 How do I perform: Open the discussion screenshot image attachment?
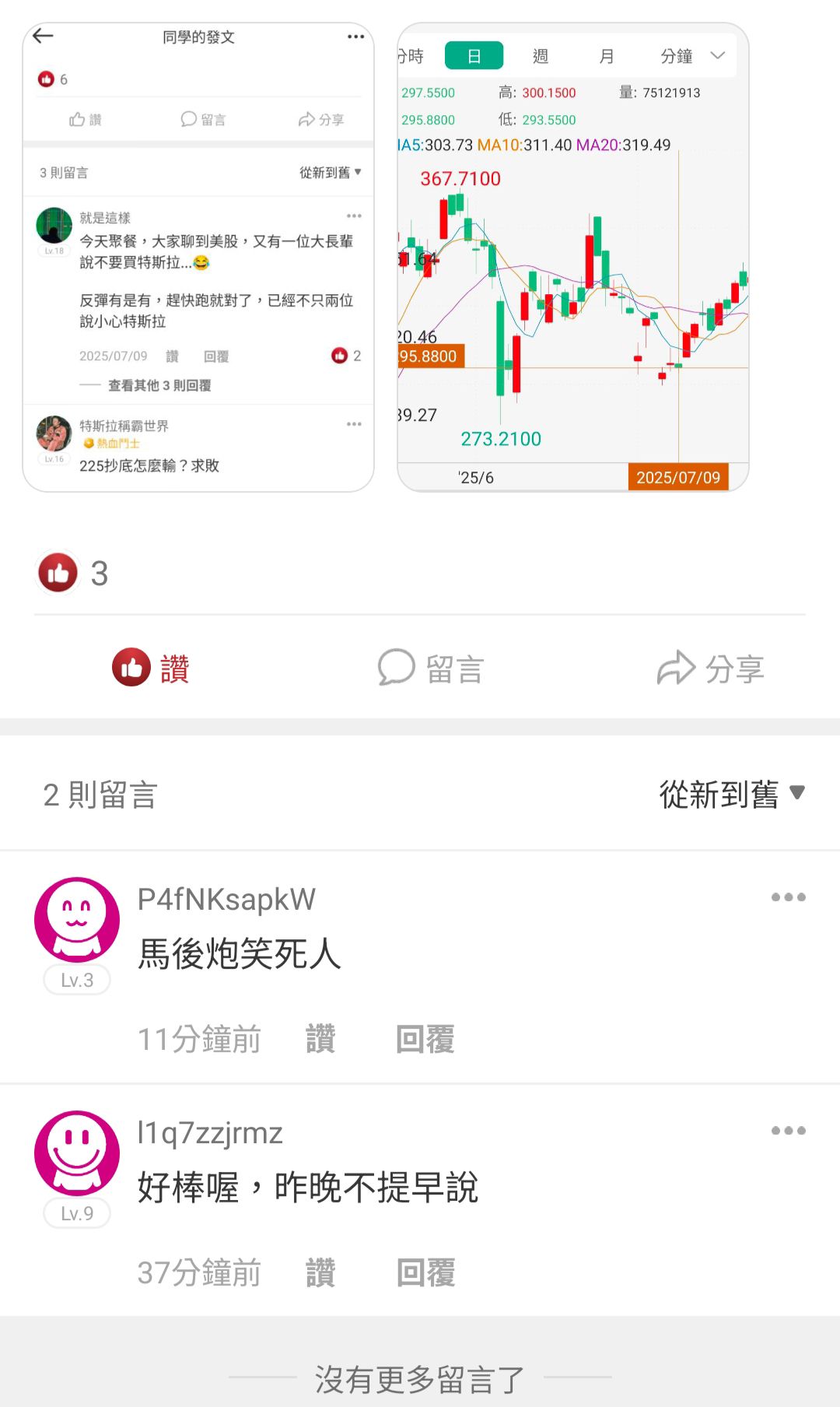coord(198,257)
